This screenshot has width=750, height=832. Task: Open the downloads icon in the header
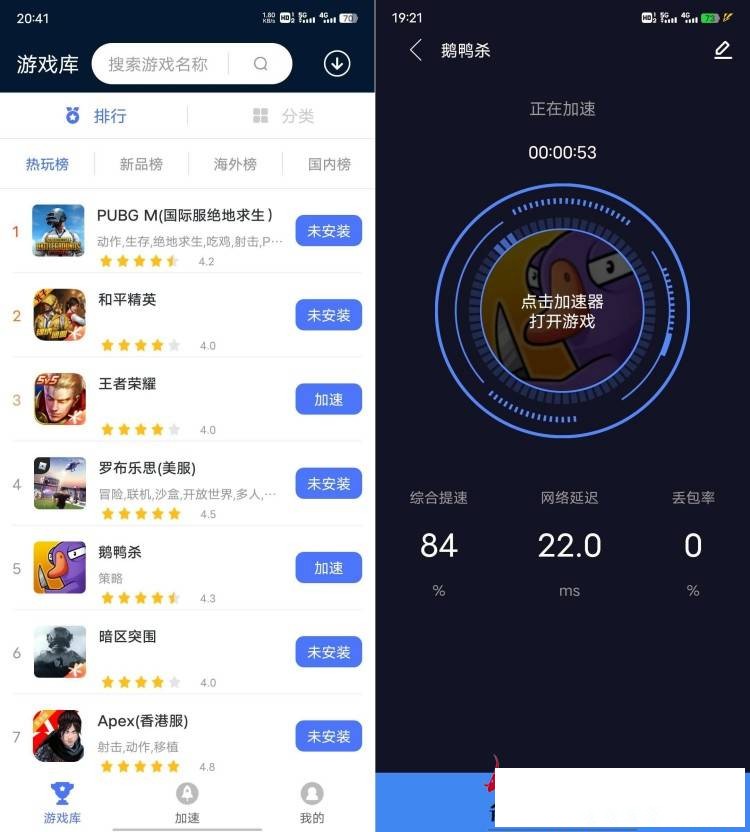tap(337, 63)
